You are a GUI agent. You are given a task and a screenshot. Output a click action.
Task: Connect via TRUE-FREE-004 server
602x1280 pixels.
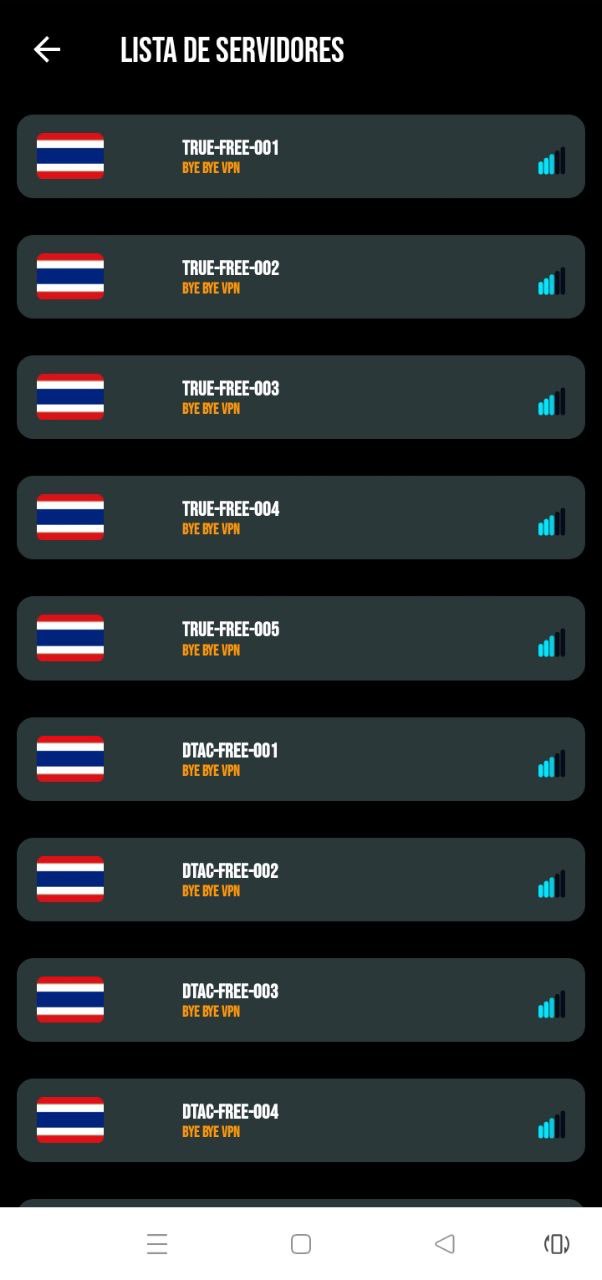(300, 518)
